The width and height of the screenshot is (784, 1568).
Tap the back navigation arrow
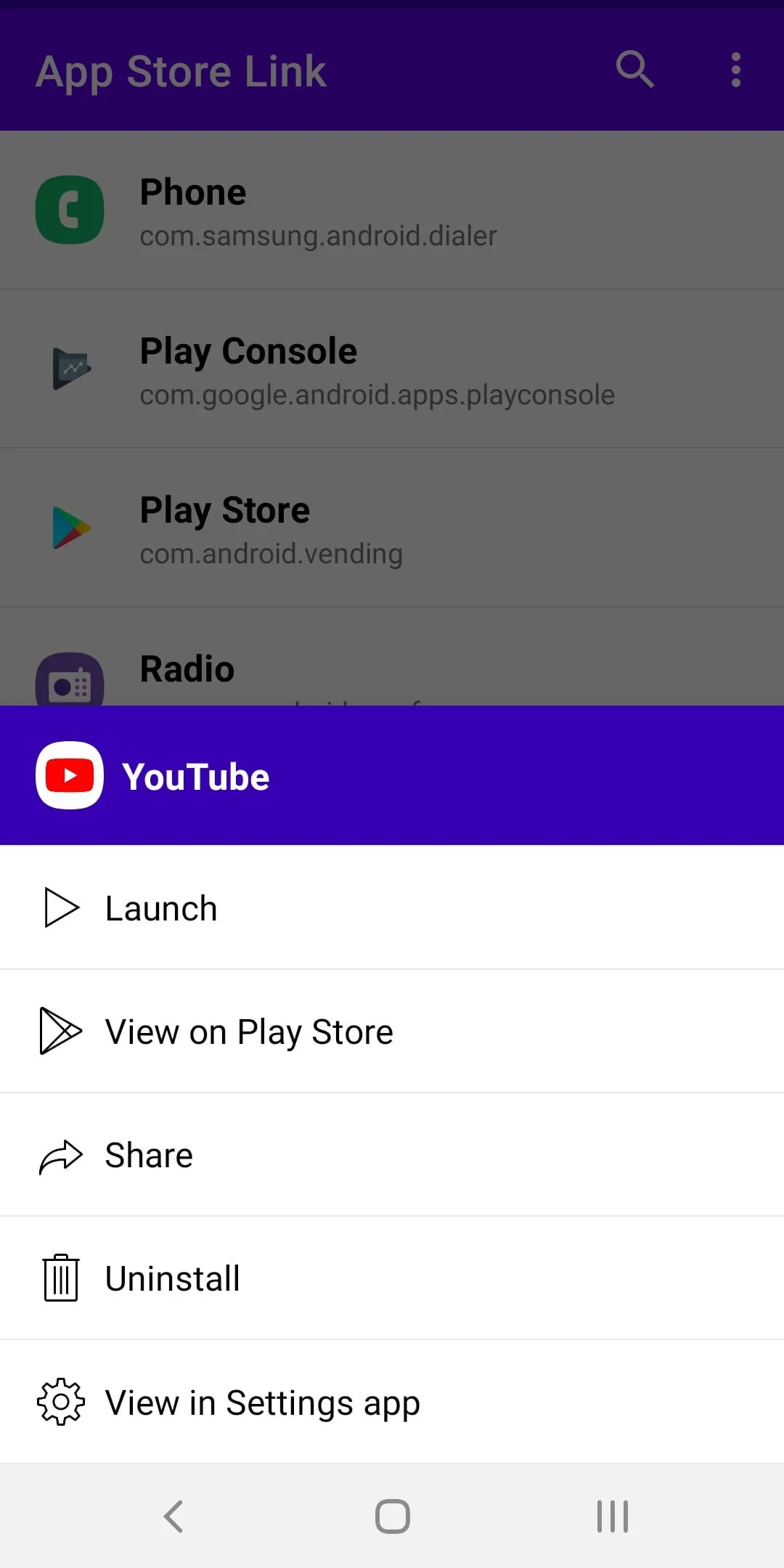tap(173, 1516)
